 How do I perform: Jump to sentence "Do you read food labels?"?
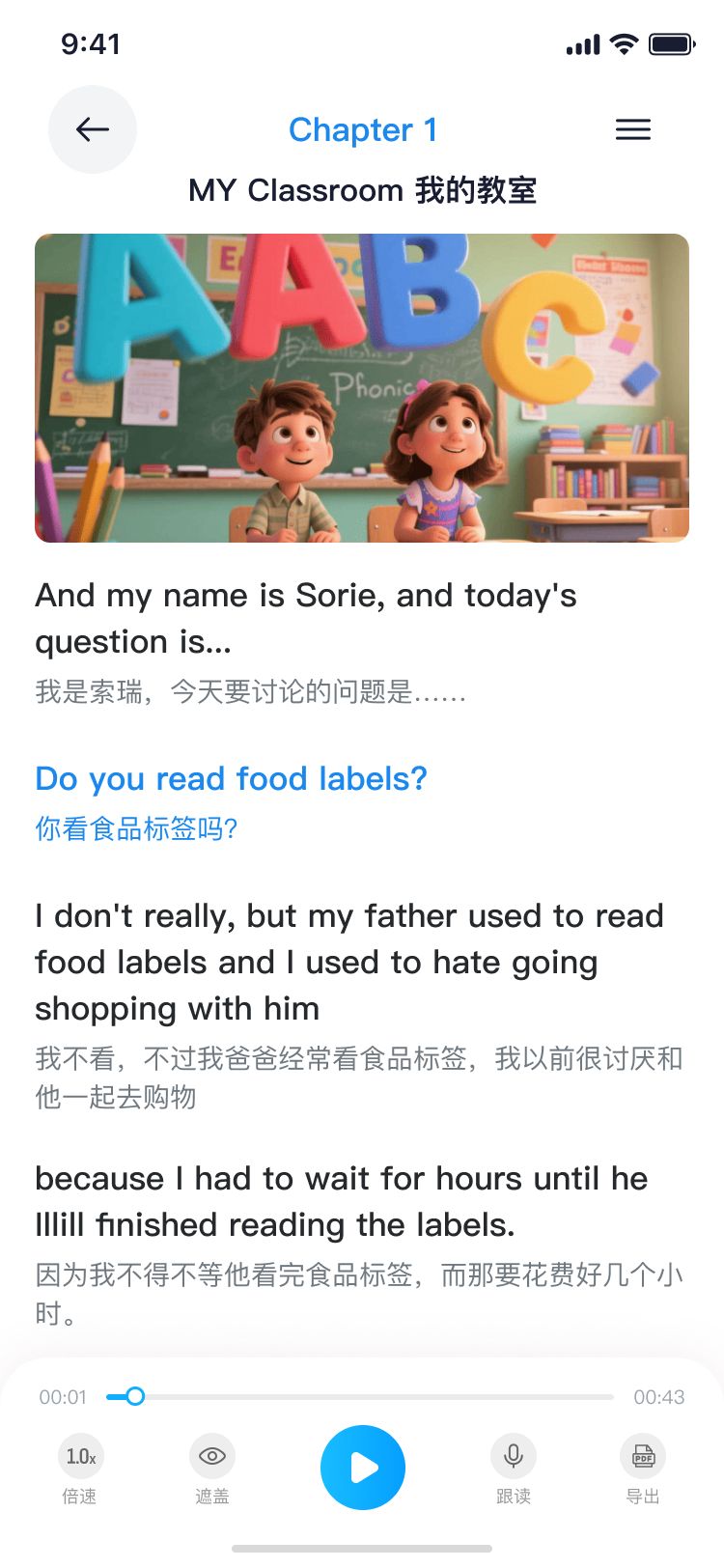point(231,779)
